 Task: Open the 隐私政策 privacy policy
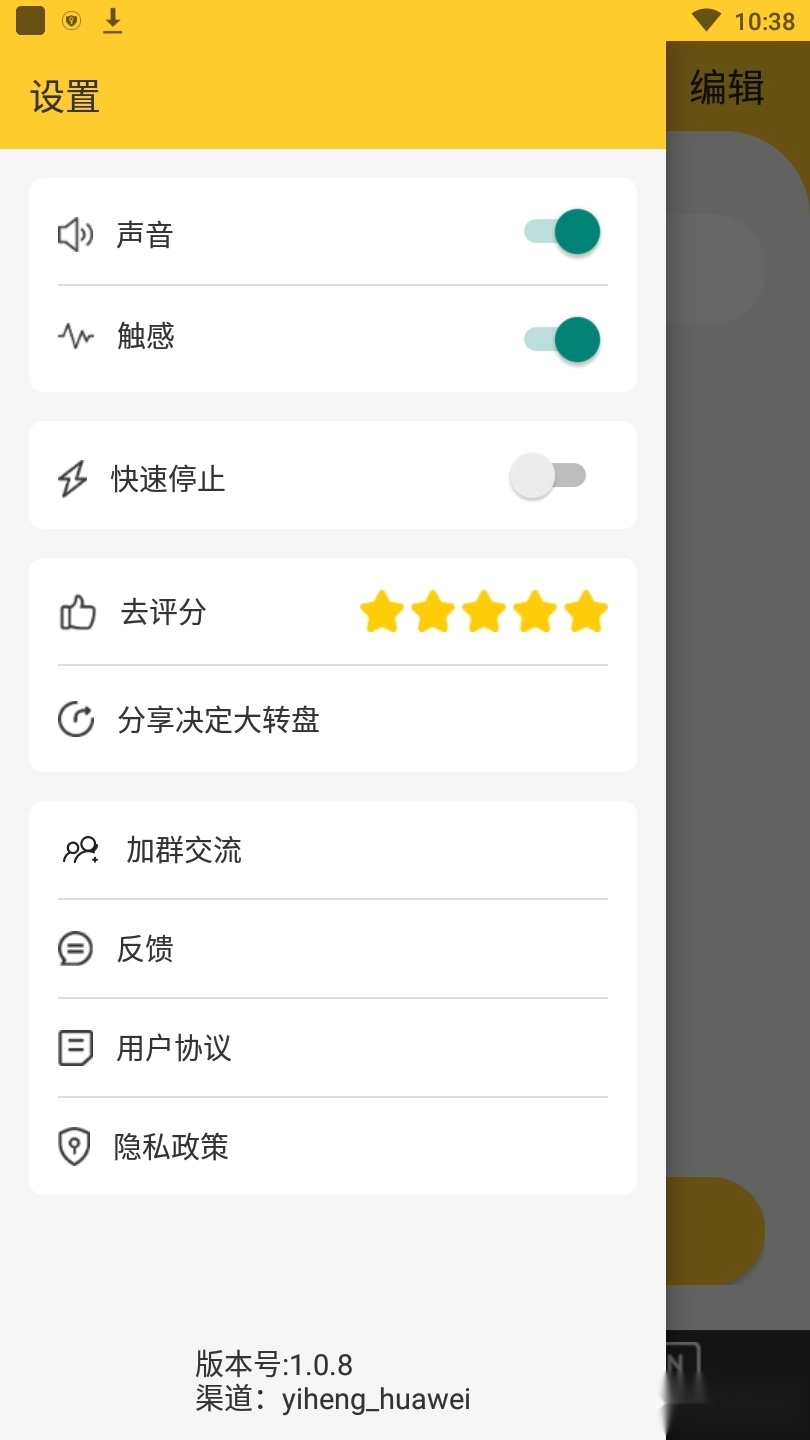point(172,1146)
